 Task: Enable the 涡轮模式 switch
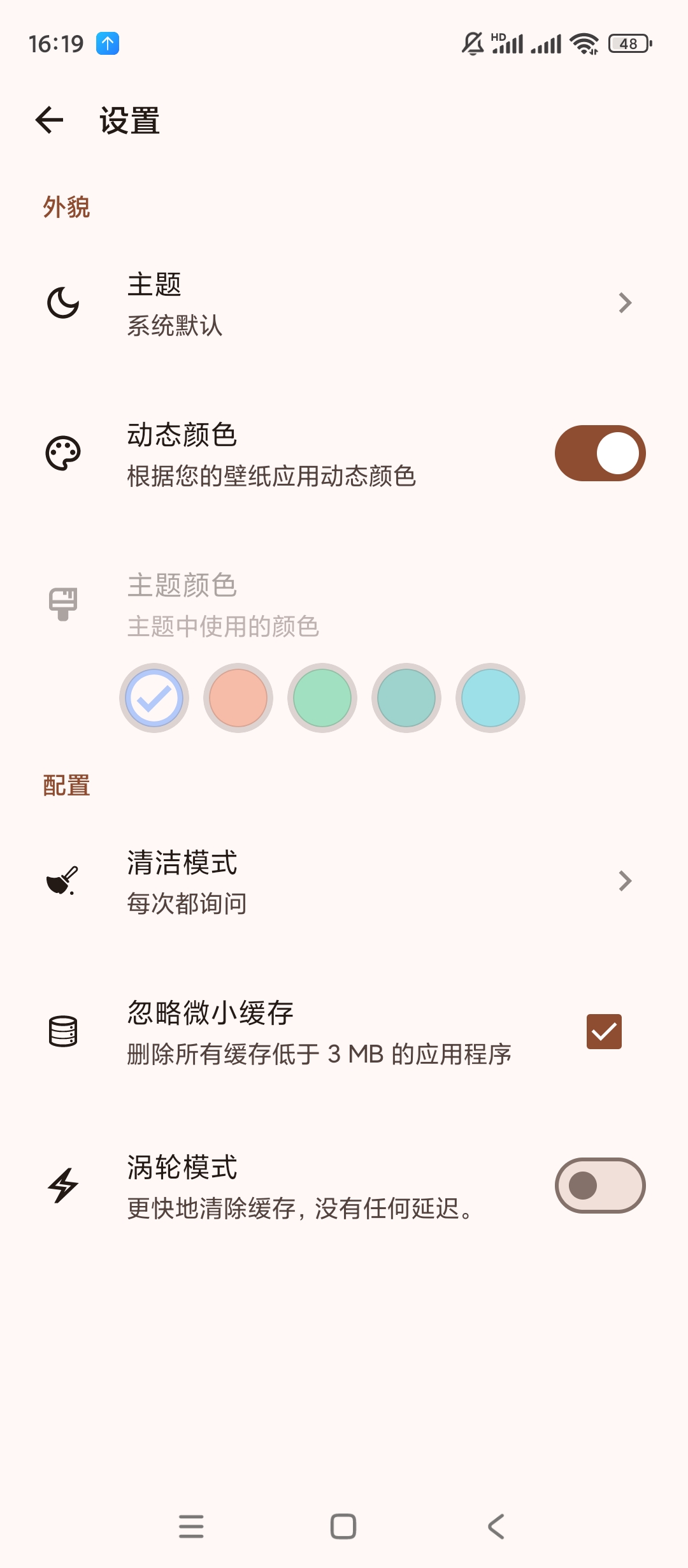pyautogui.click(x=599, y=1186)
